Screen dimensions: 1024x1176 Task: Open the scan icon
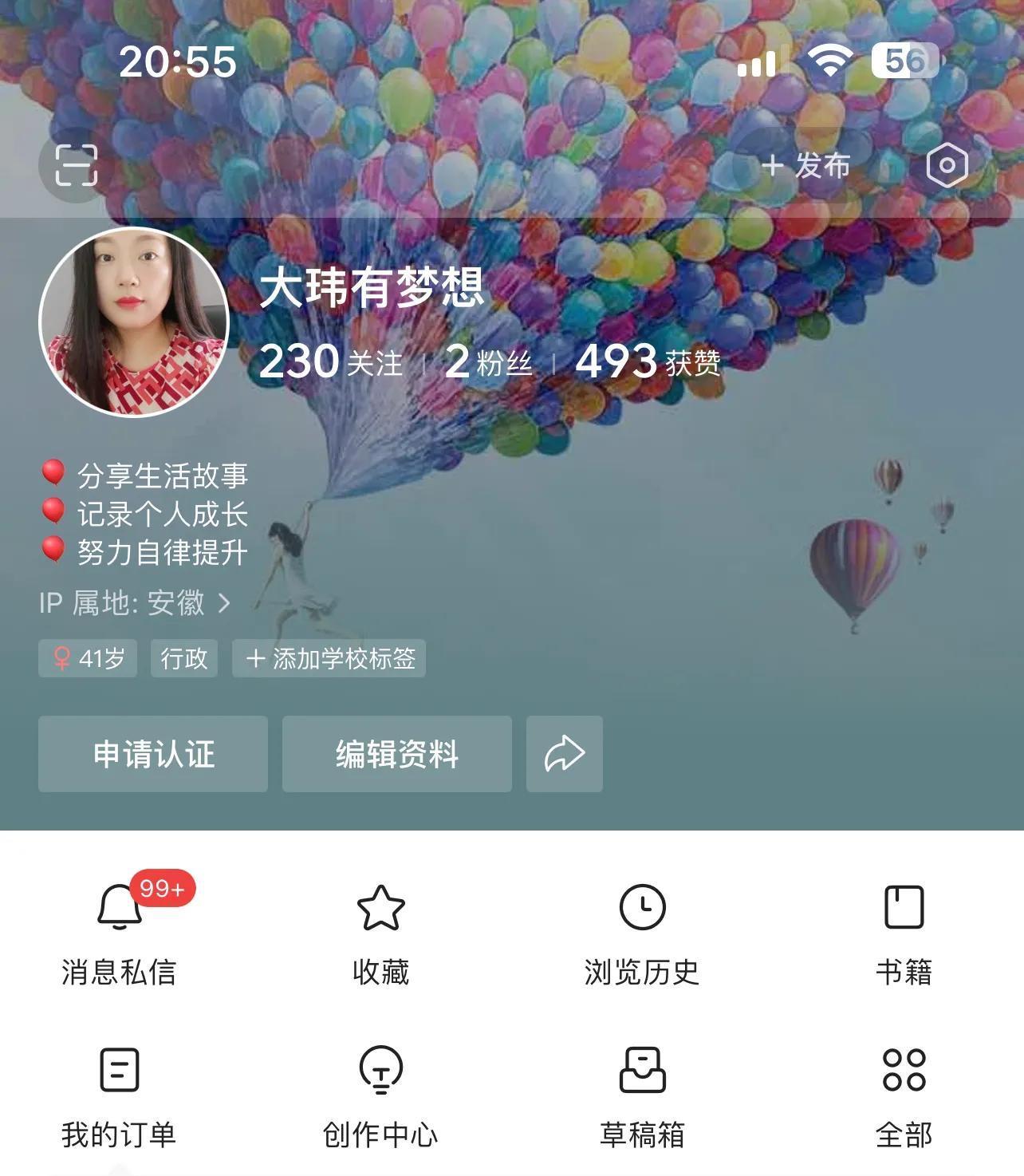click(77, 165)
